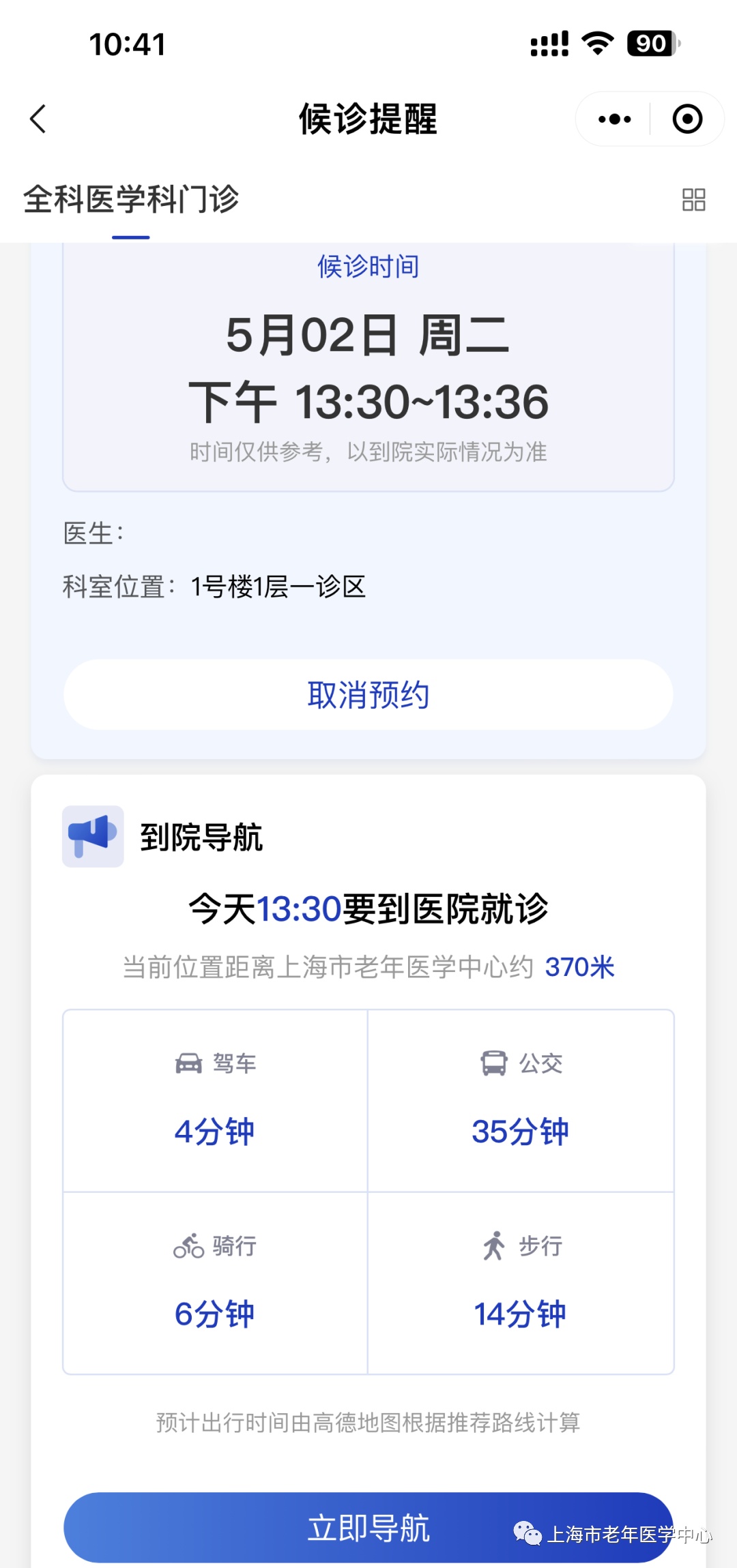
Task: Open the grid view icon beside the tabs
Action: pyautogui.click(x=694, y=200)
